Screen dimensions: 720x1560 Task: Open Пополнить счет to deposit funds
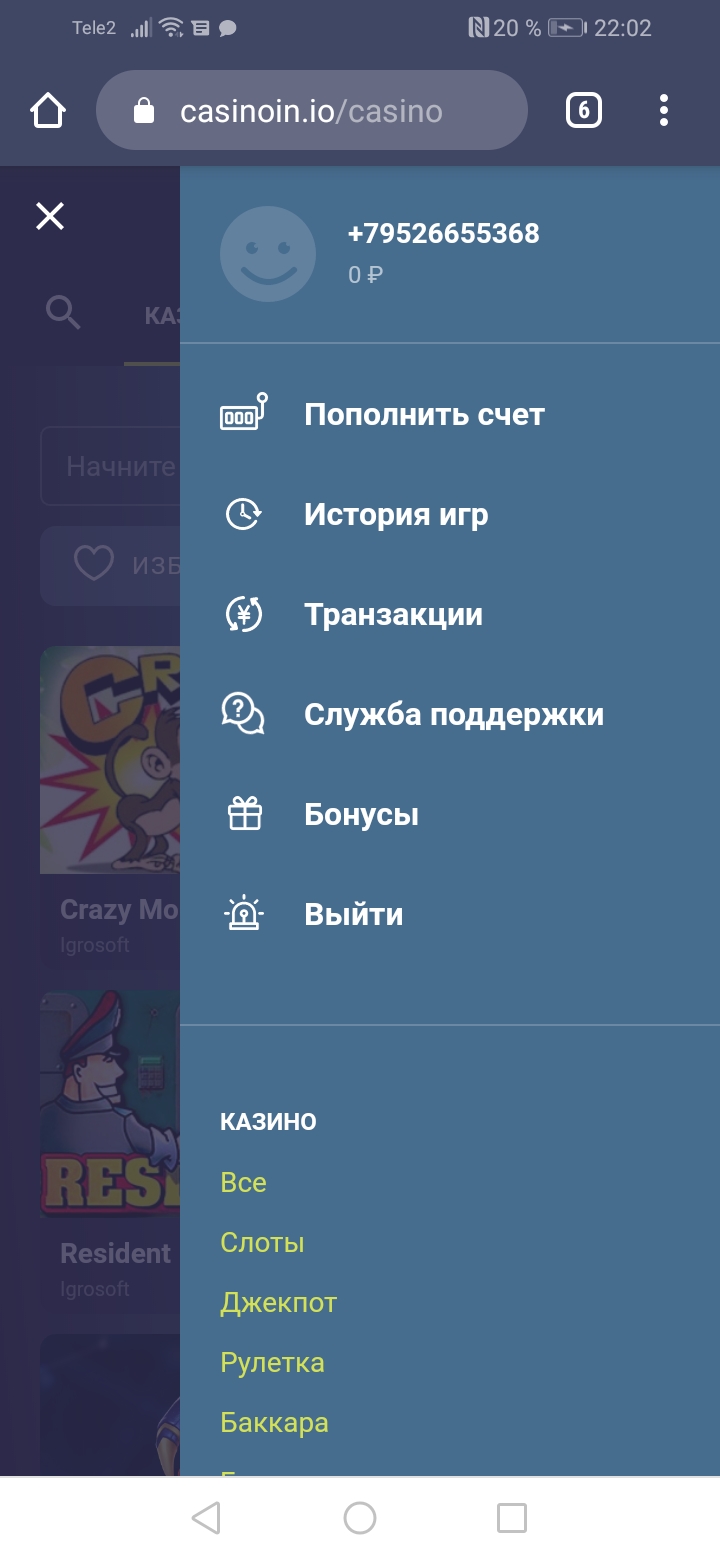[424, 414]
